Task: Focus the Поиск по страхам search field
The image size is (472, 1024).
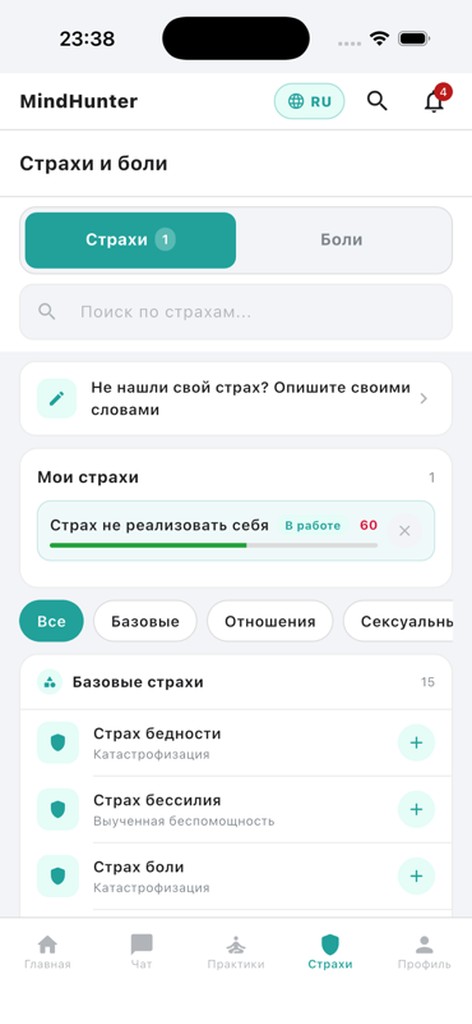Action: coord(236,312)
